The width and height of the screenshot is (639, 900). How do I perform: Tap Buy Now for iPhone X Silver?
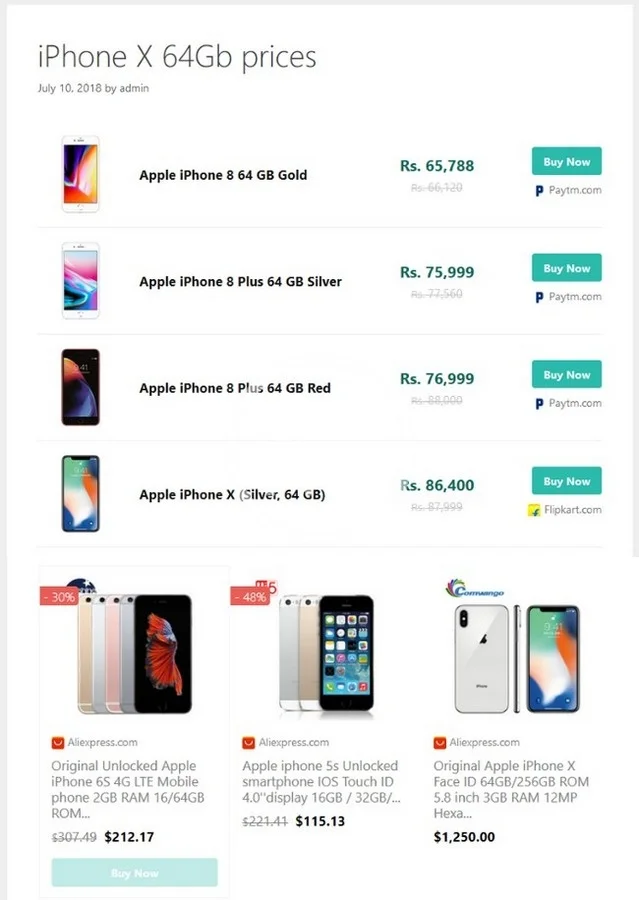point(566,481)
